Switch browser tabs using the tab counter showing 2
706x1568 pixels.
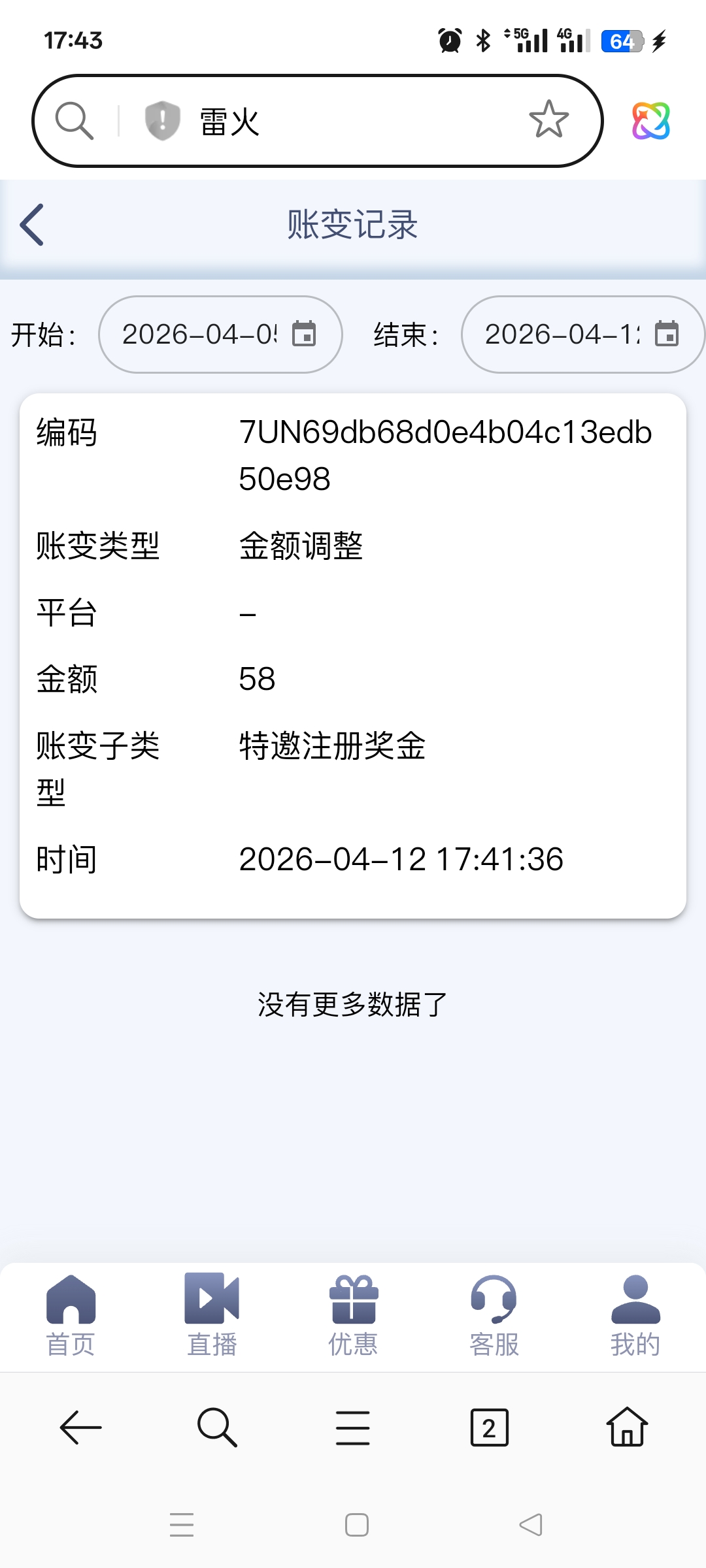[x=490, y=1428]
